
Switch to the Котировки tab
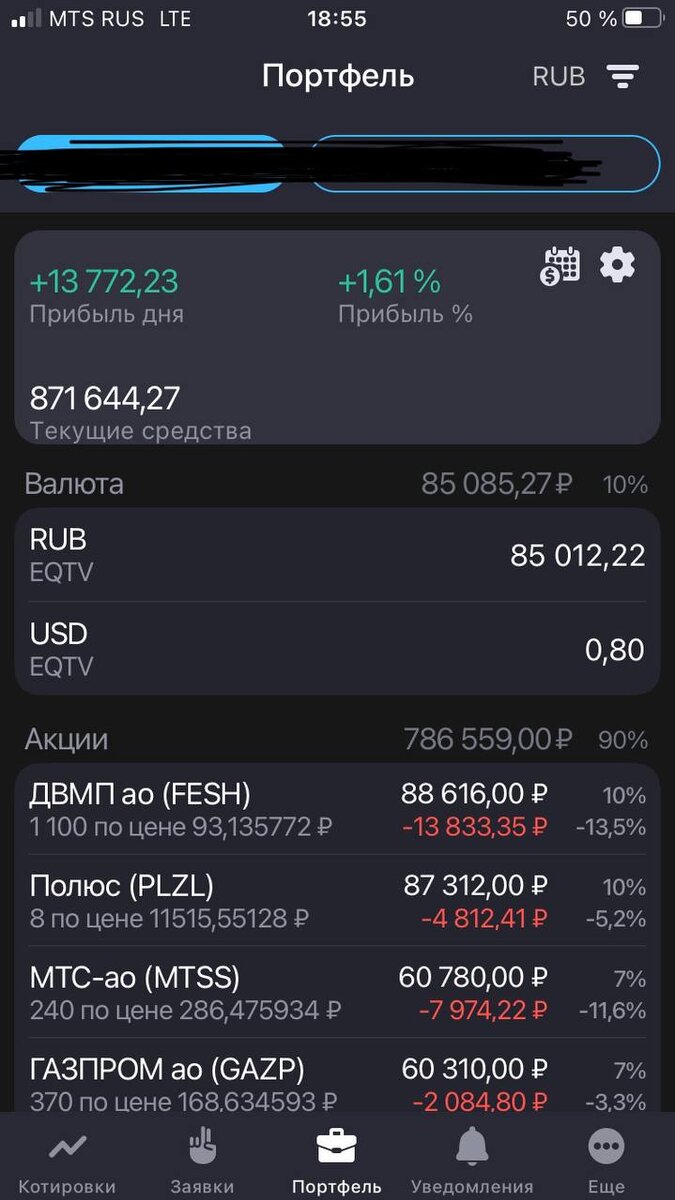pyautogui.click(x=67, y=1162)
